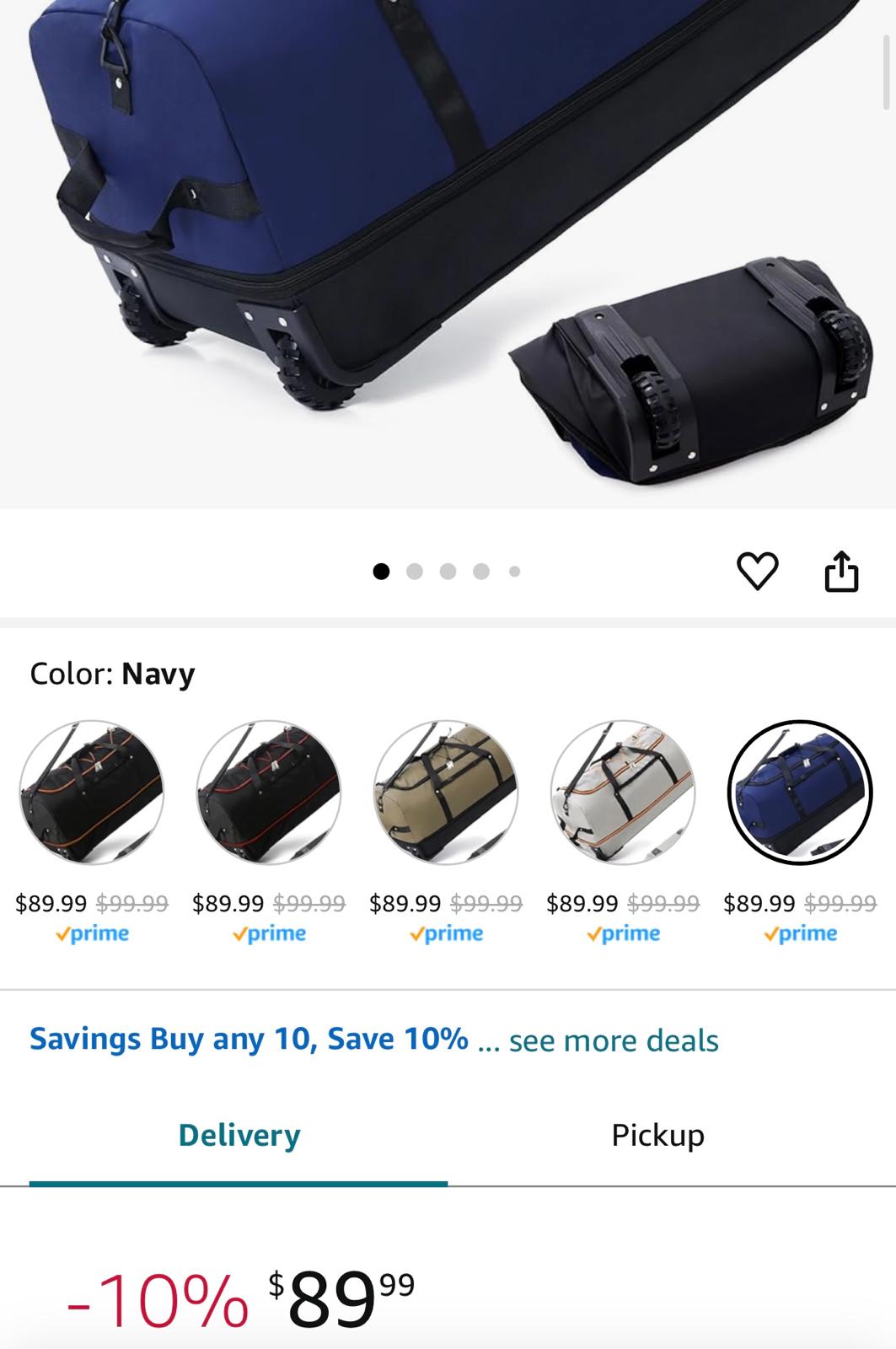Select the black with red trim color
896x1349 pixels.
tap(269, 793)
